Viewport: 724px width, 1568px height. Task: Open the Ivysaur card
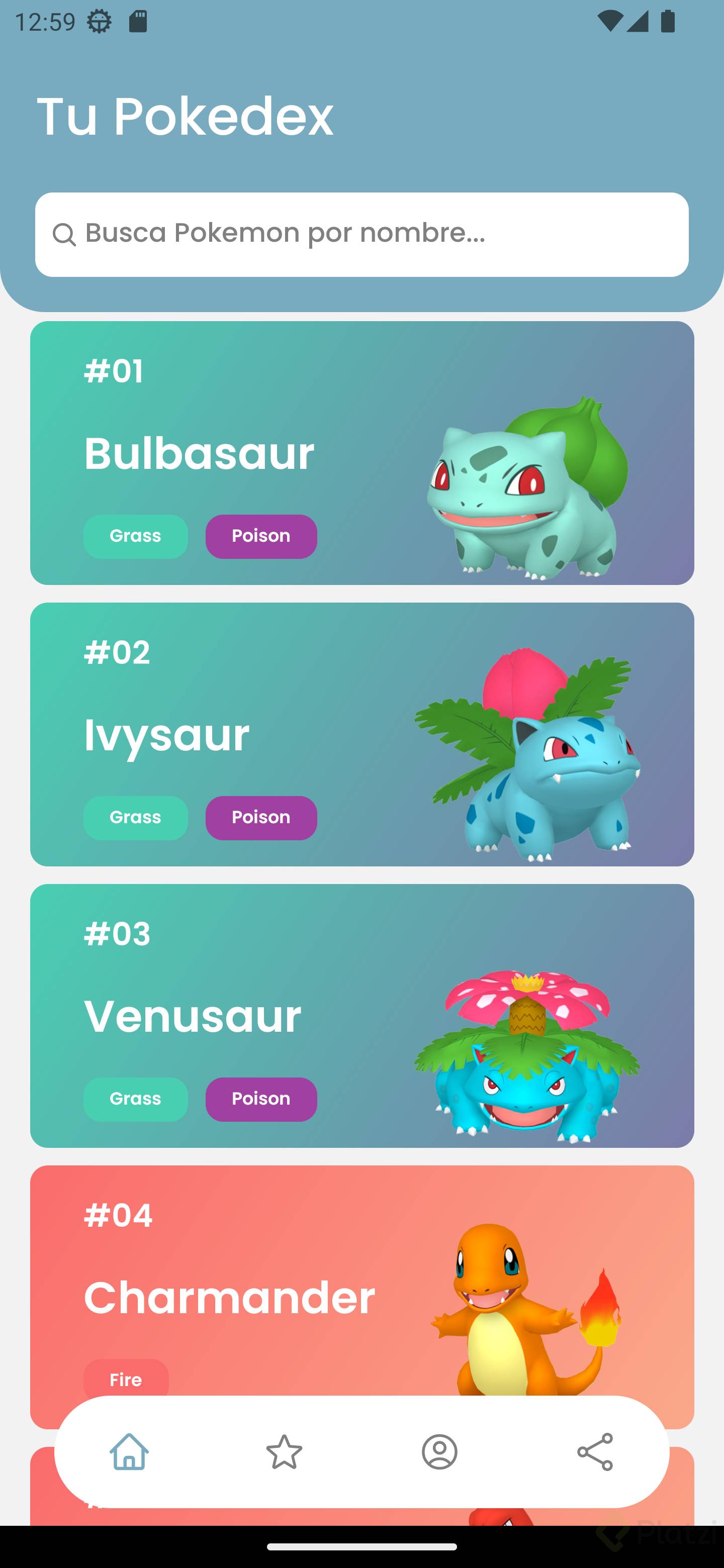click(x=361, y=734)
